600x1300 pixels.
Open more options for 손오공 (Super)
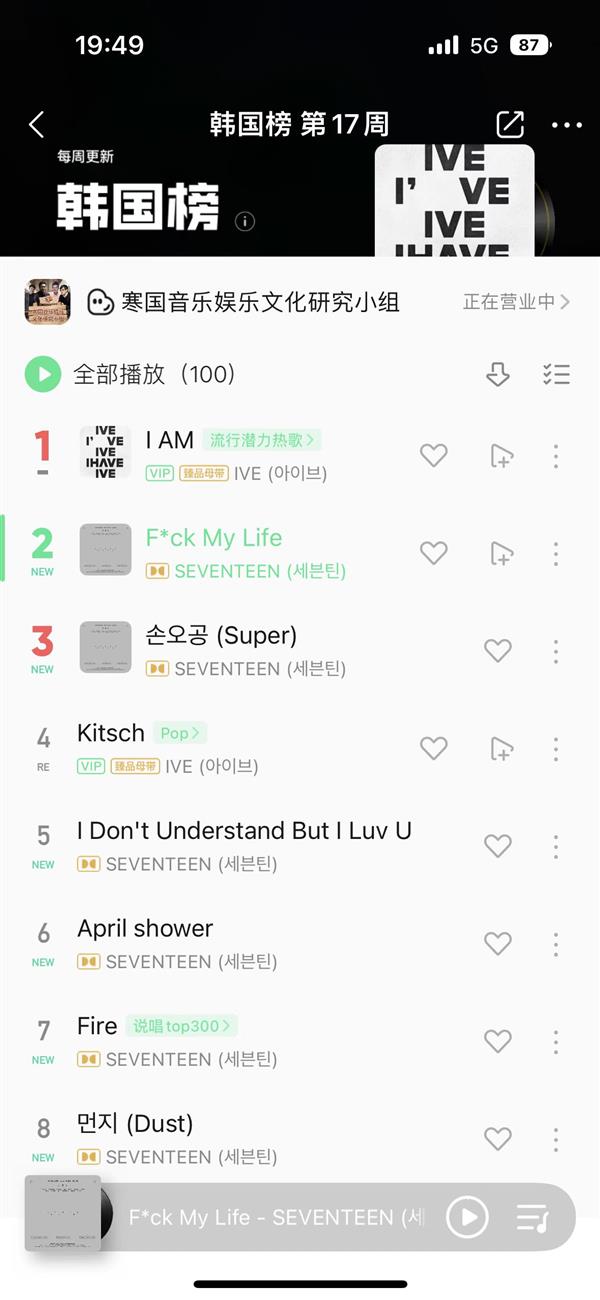coord(556,651)
